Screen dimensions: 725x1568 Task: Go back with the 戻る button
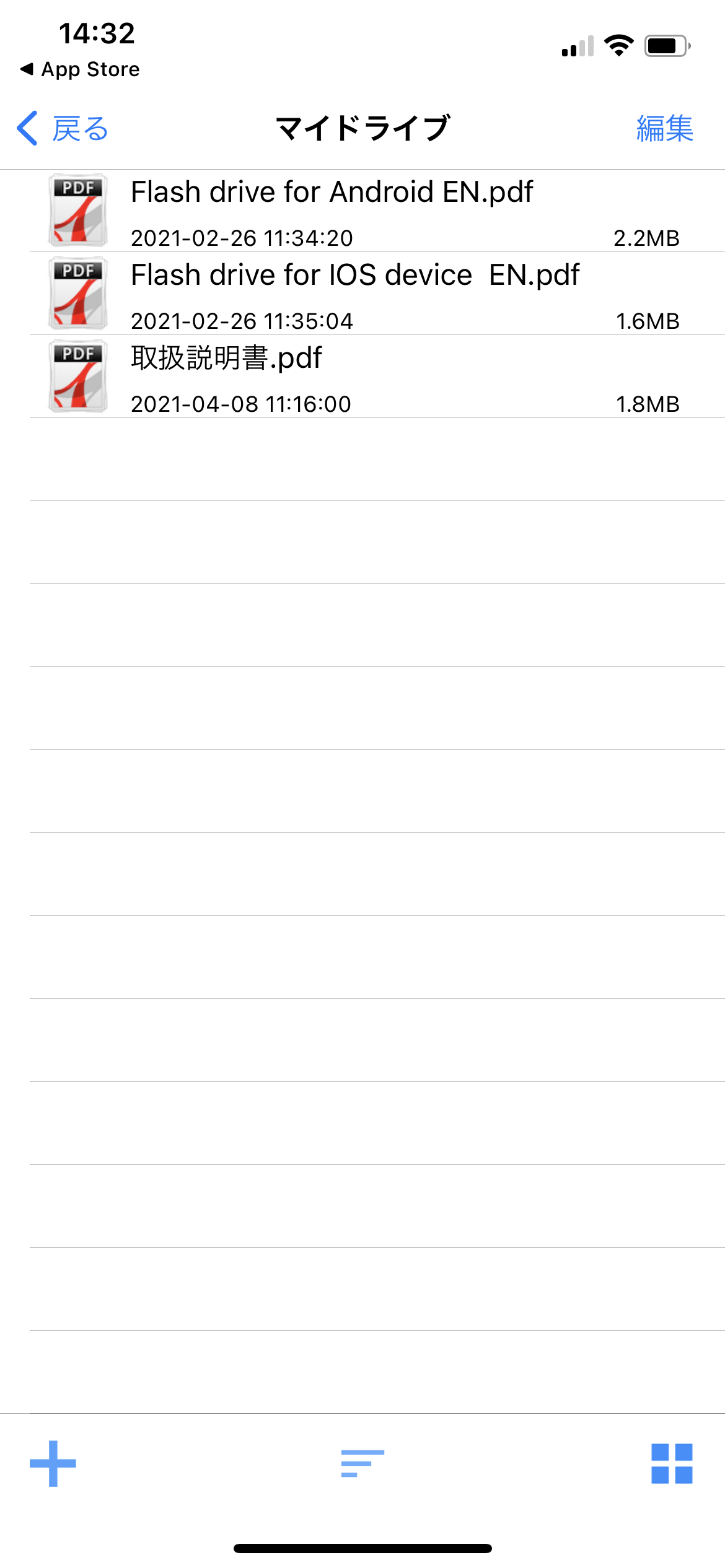click(63, 129)
